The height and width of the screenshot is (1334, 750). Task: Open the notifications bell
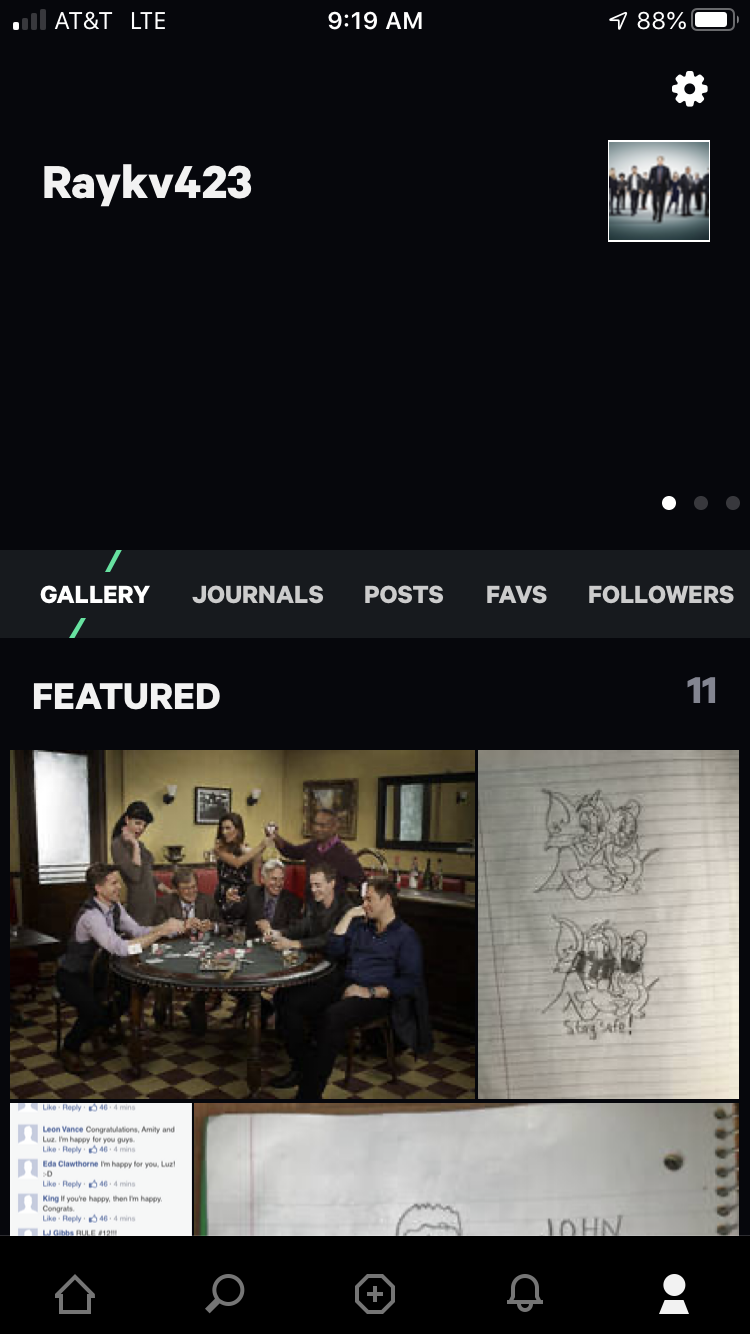[525, 1295]
